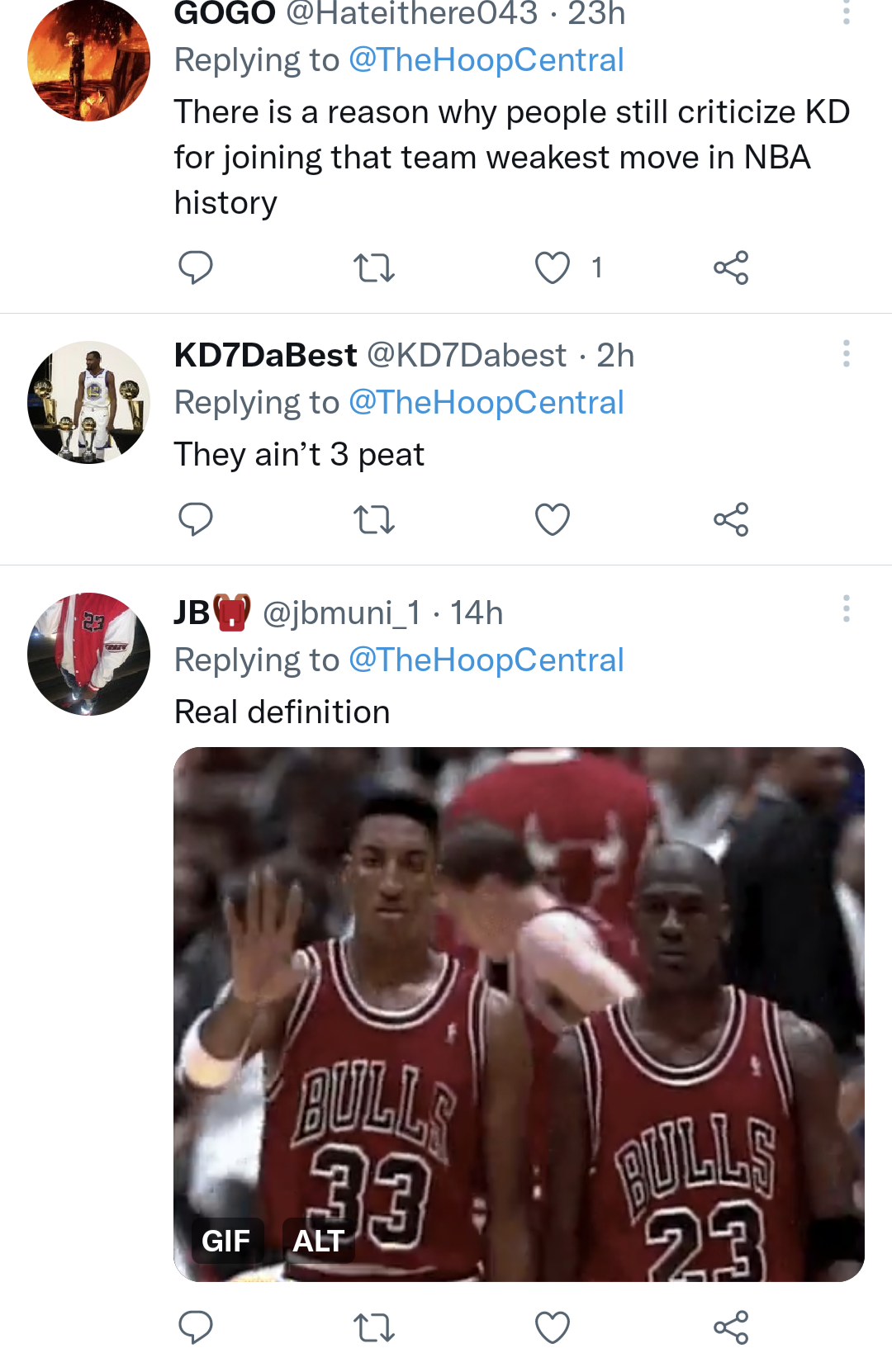
Task: Reply to JB's 'Real definition' tweet
Action: tap(196, 1327)
